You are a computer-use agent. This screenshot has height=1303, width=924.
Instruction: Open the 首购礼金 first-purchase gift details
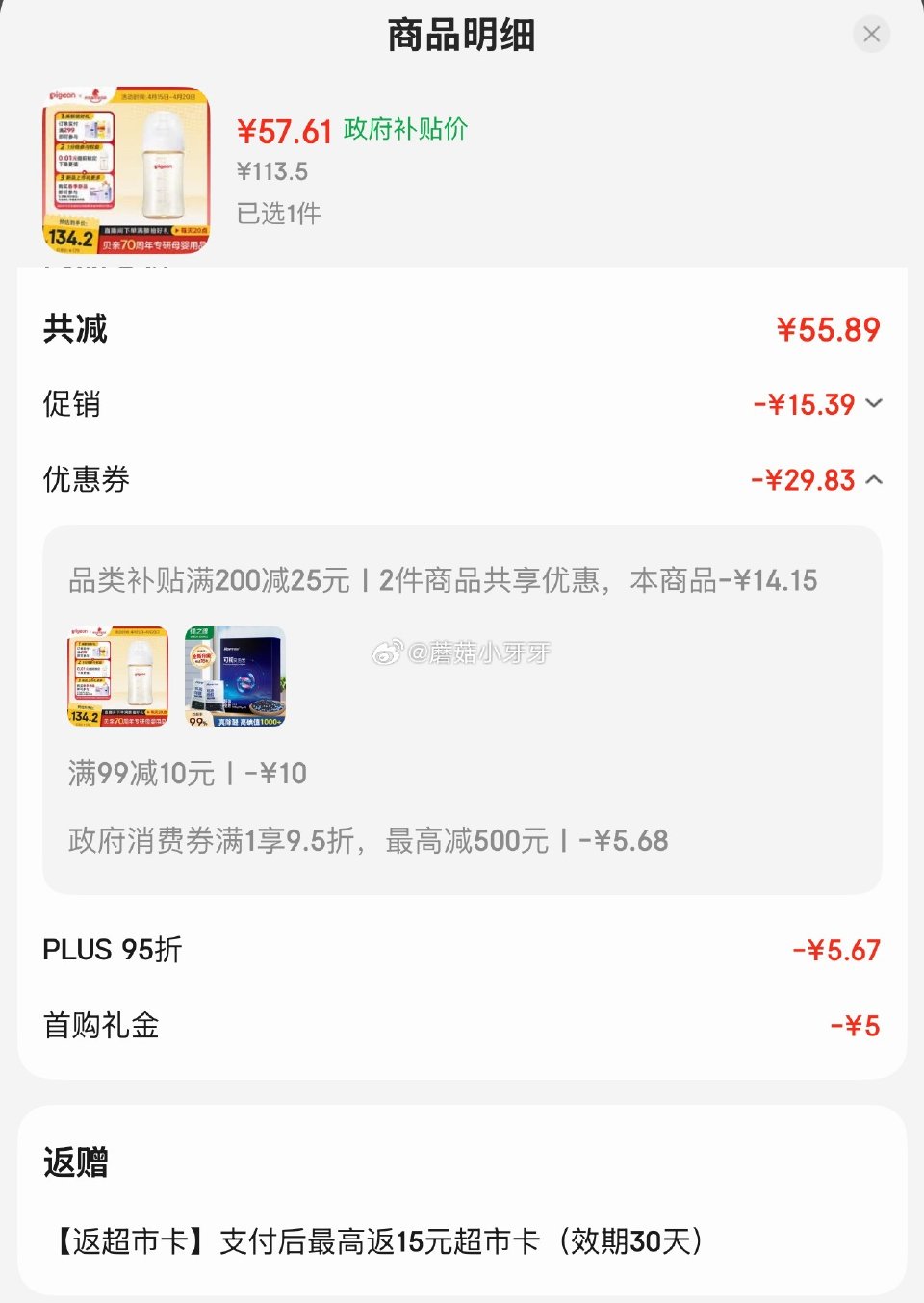(x=100, y=1026)
